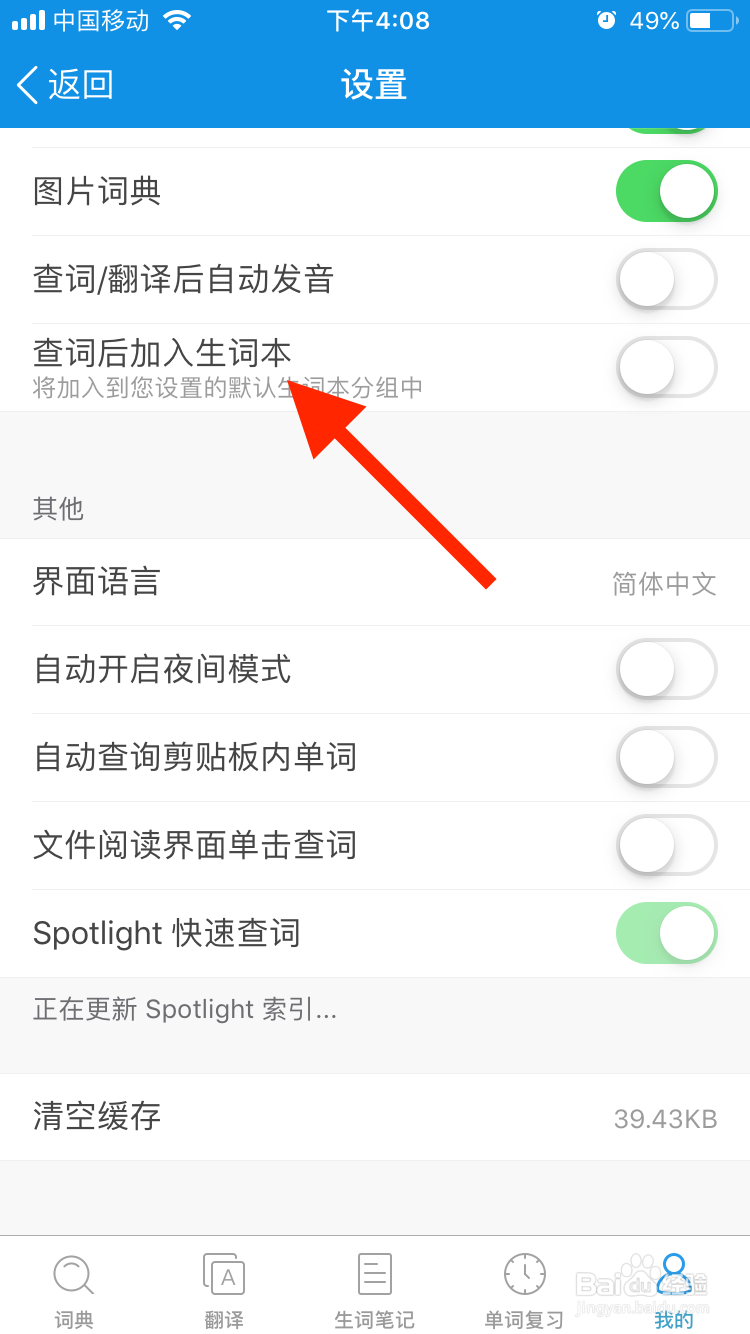Open the 界面语言 language selector showing 简体中文
The image size is (750, 1334).
coord(375,582)
